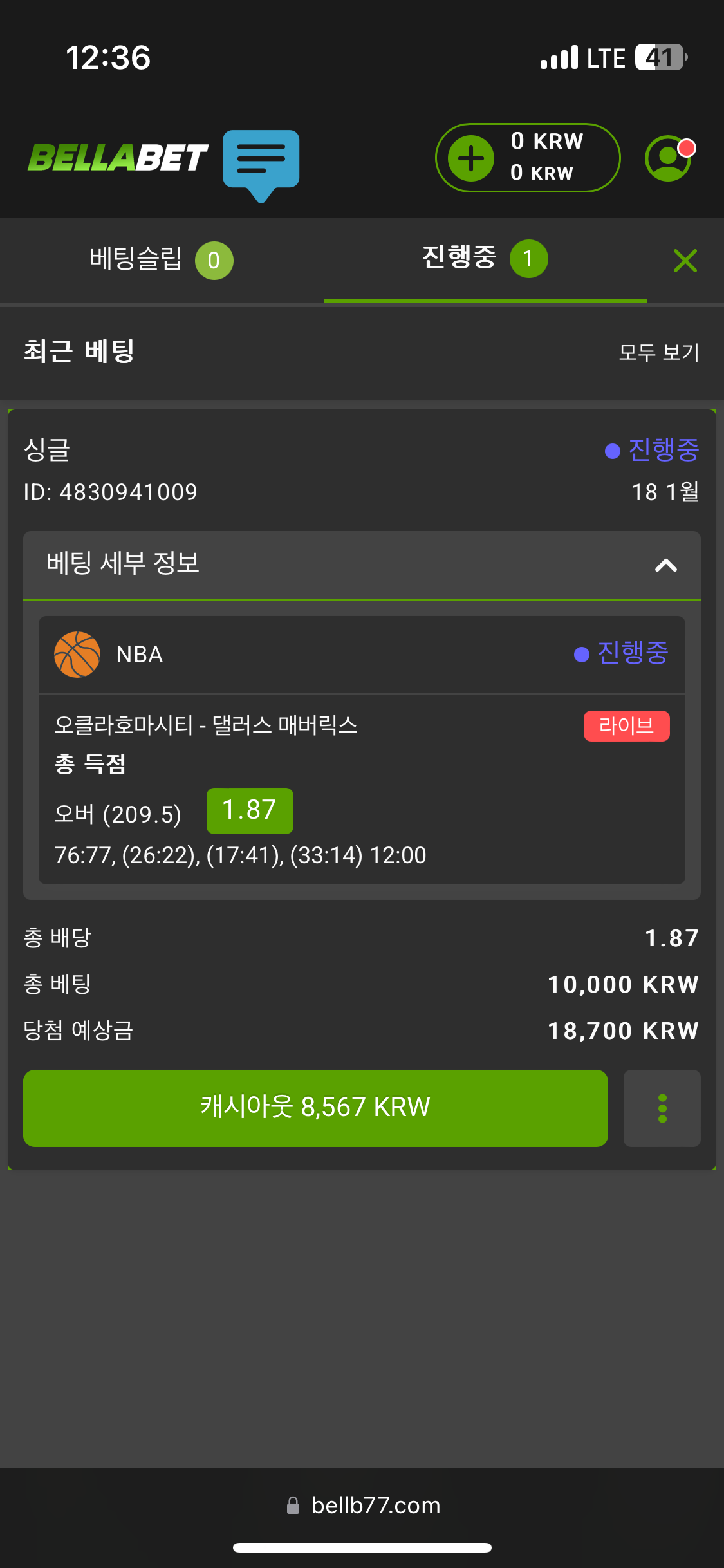Open the 오클라호마시티 - 댈러스 매버릭스 match

[206, 725]
